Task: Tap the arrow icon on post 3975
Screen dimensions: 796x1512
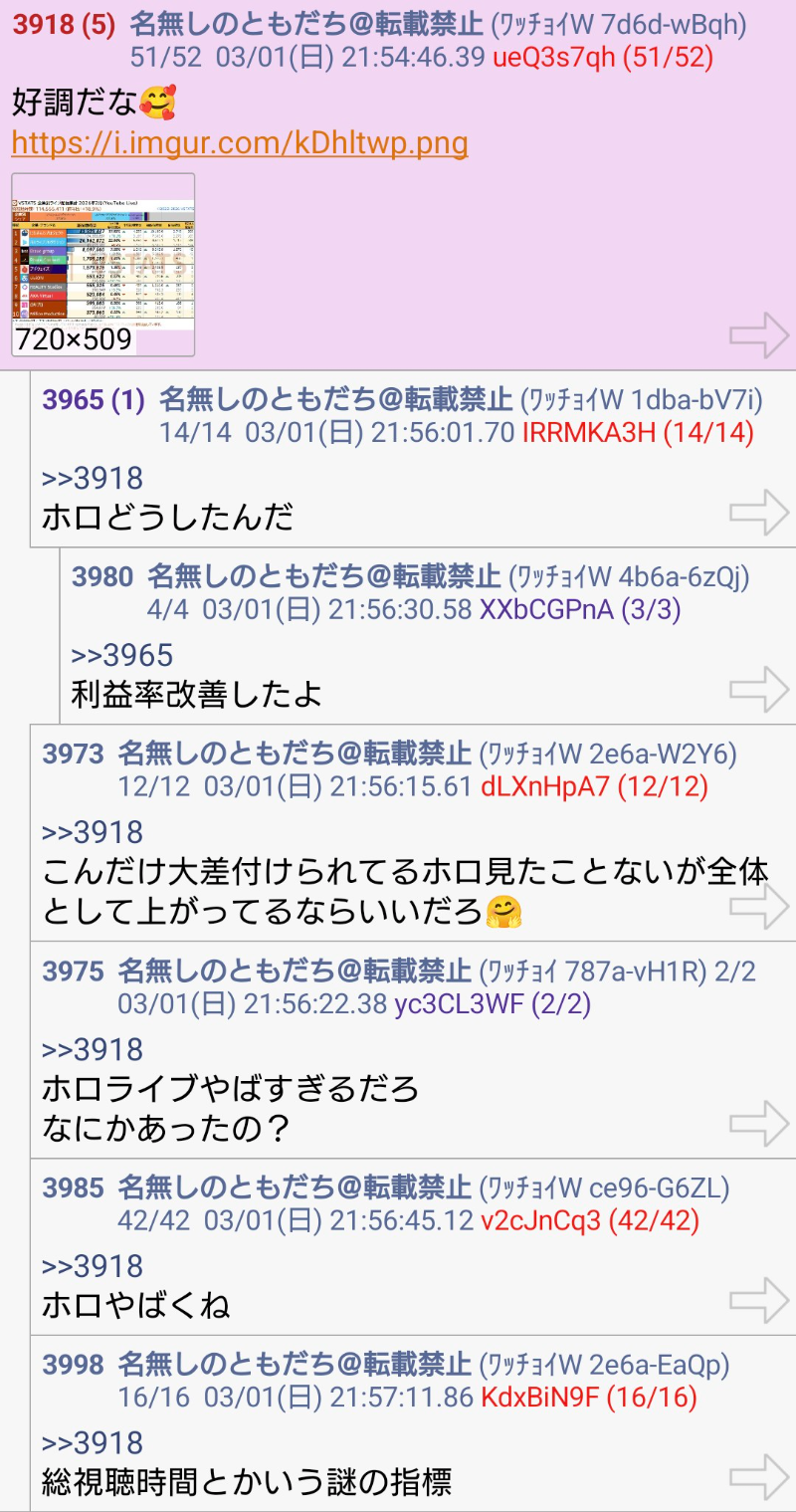Action: click(759, 1122)
